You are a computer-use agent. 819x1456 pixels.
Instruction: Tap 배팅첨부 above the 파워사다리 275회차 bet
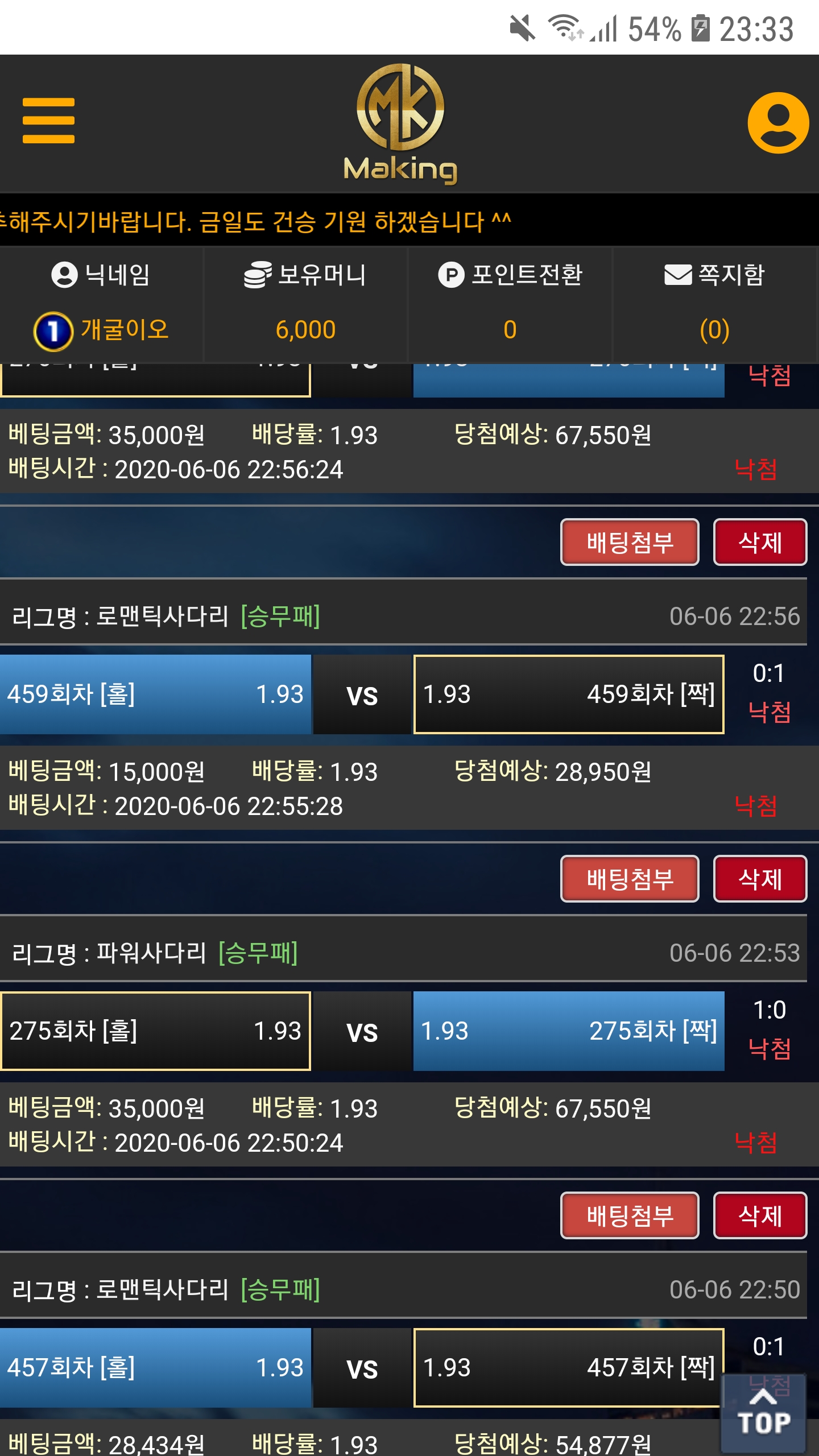(630, 879)
